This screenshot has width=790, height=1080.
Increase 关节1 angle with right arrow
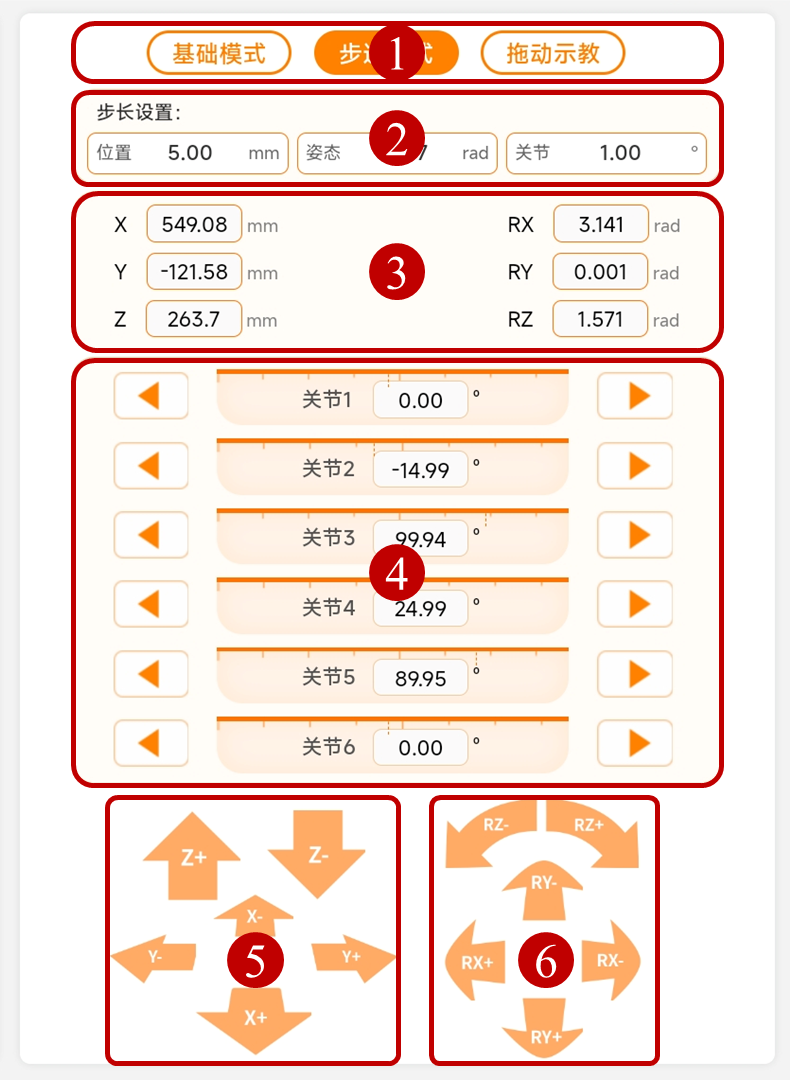[x=635, y=396]
